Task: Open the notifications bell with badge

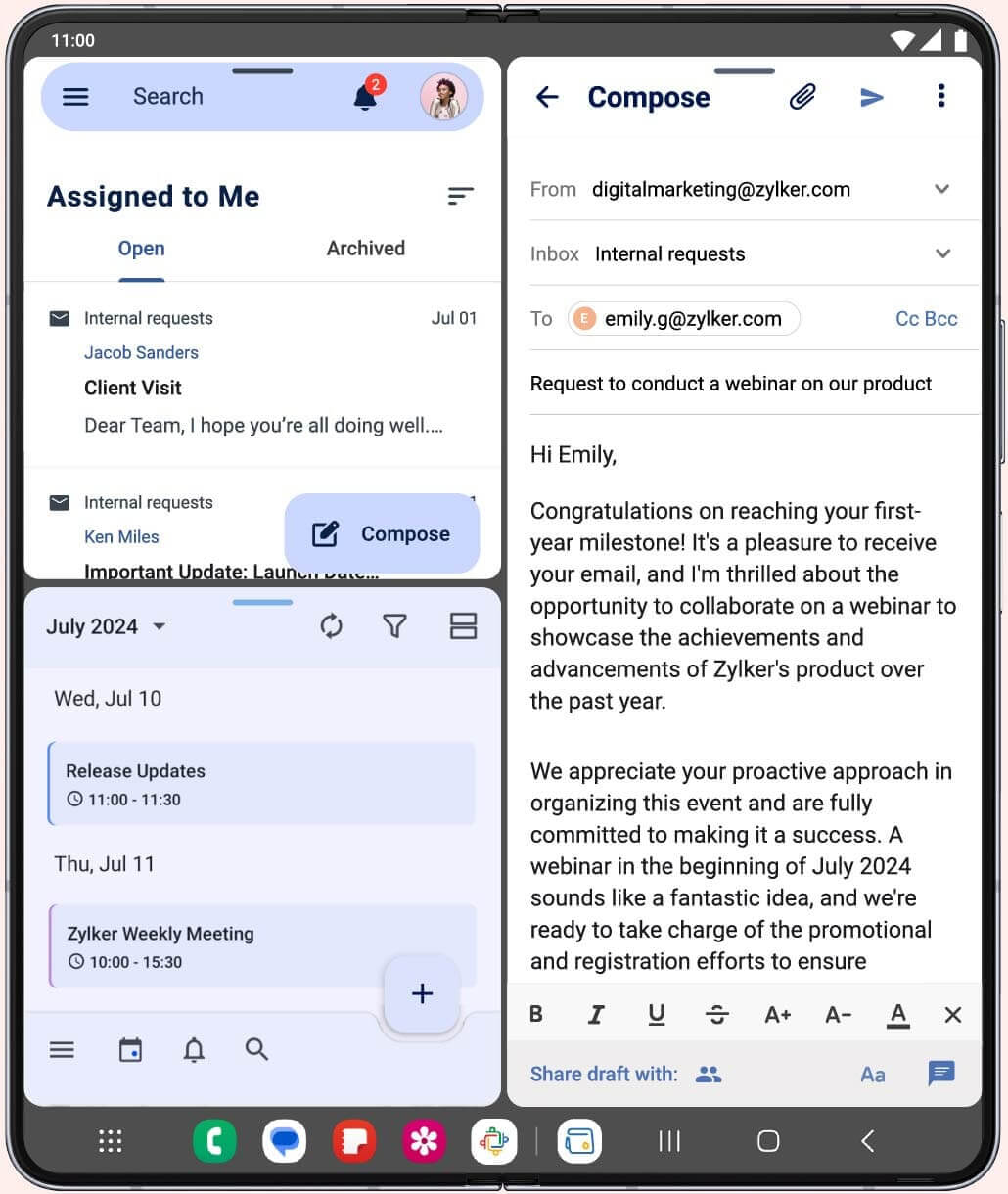Action: click(x=366, y=96)
